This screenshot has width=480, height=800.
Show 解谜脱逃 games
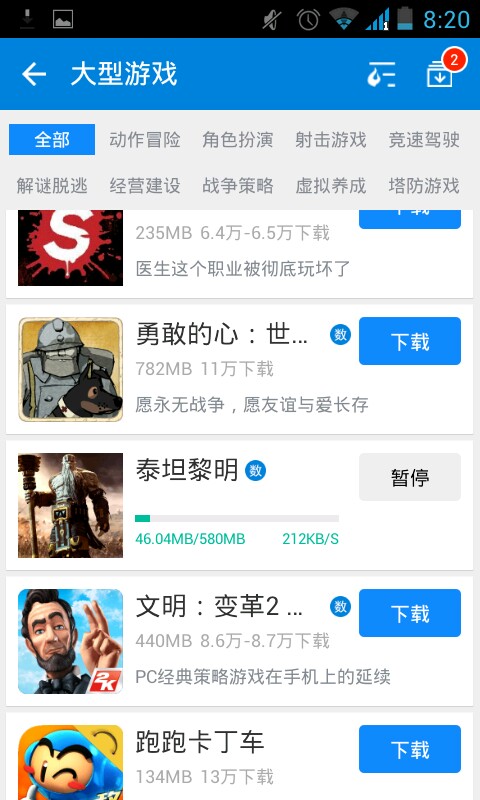pos(52,185)
